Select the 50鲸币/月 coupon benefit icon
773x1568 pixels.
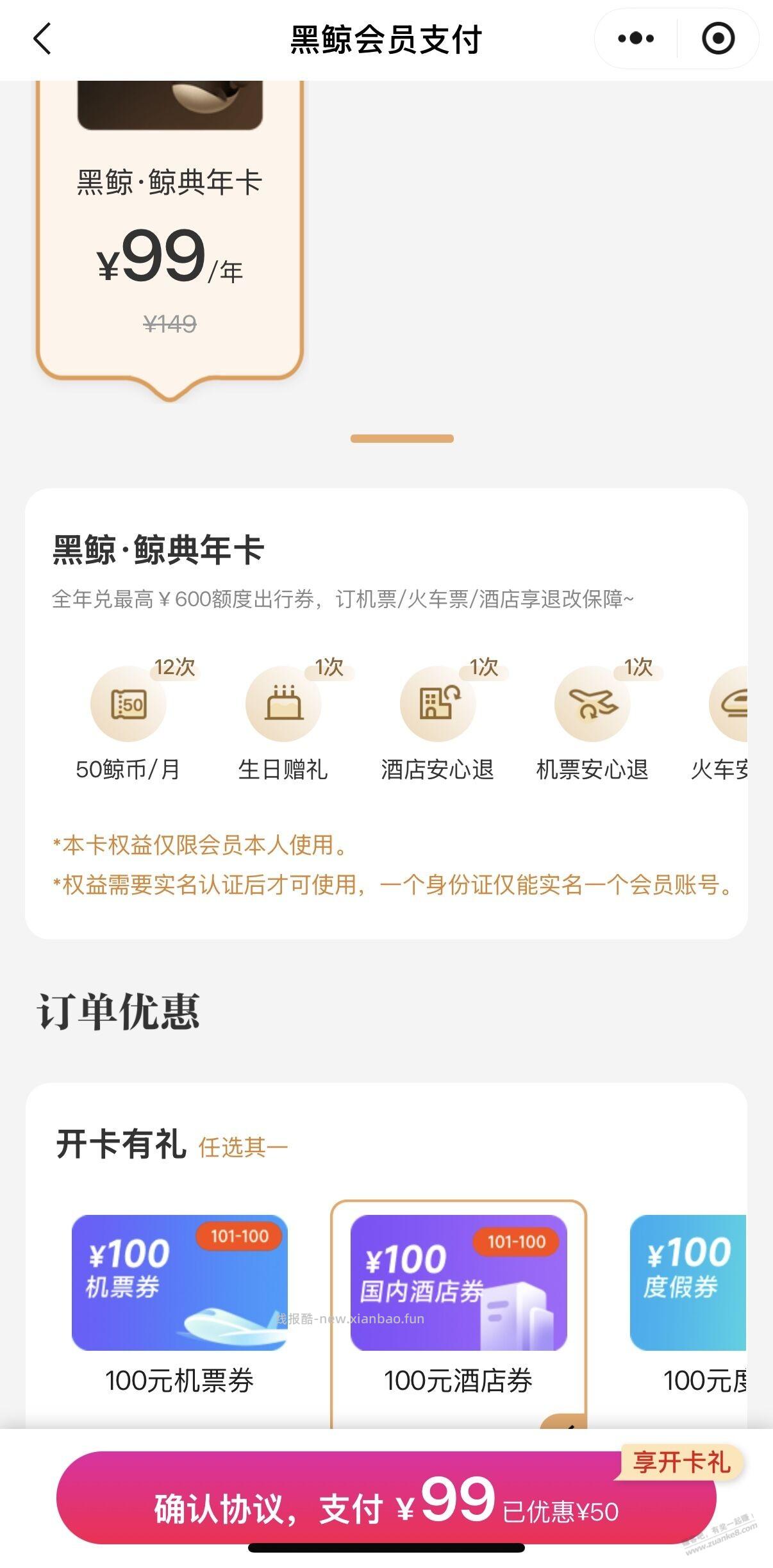(128, 703)
